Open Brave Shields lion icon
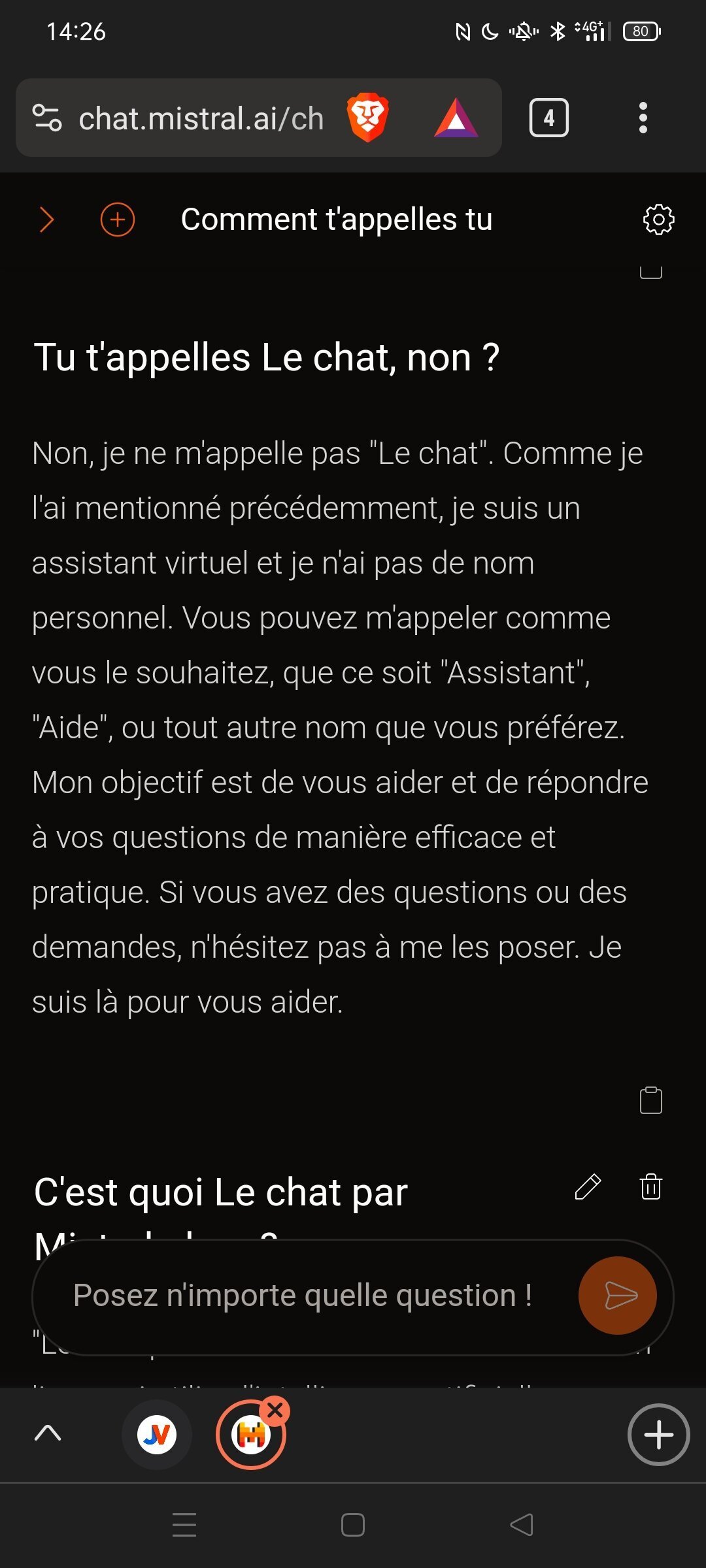The width and height of the screenshot is (706, 1568). click(x=368, y=118)
